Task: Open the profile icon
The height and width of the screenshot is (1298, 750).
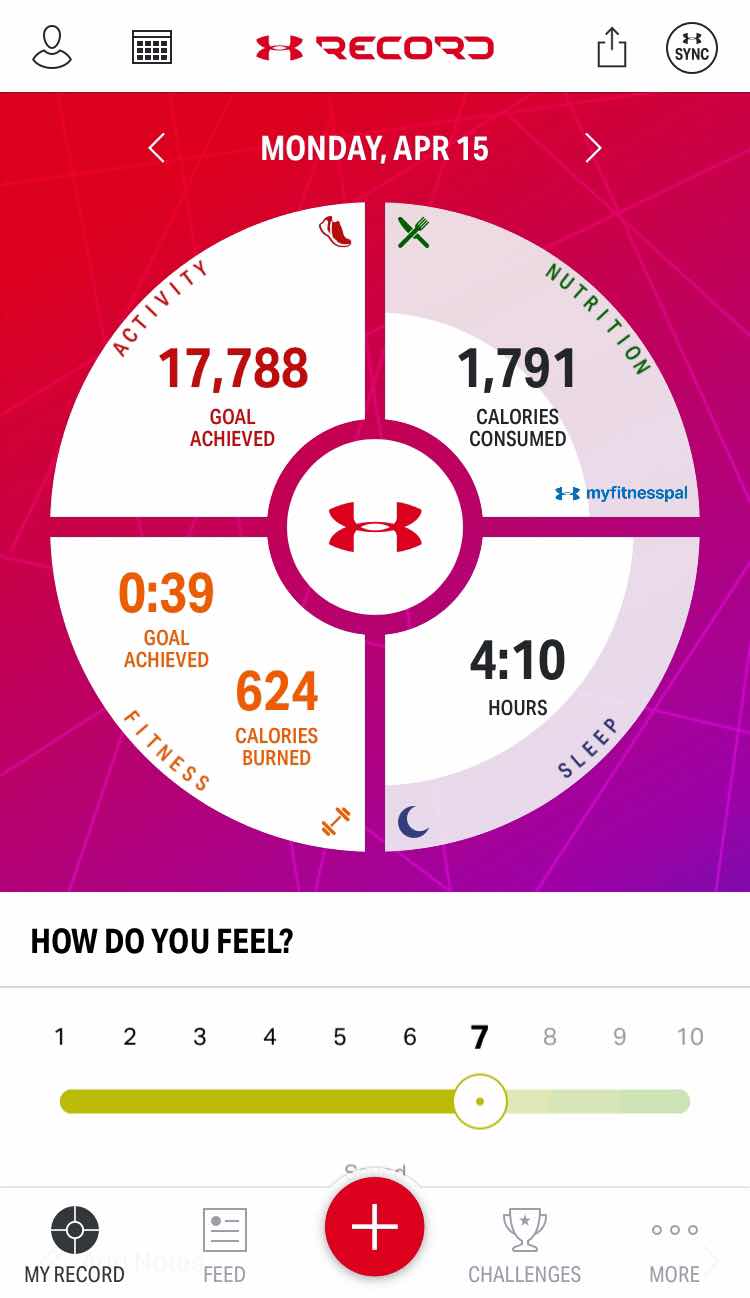Action: coord(52,47)
